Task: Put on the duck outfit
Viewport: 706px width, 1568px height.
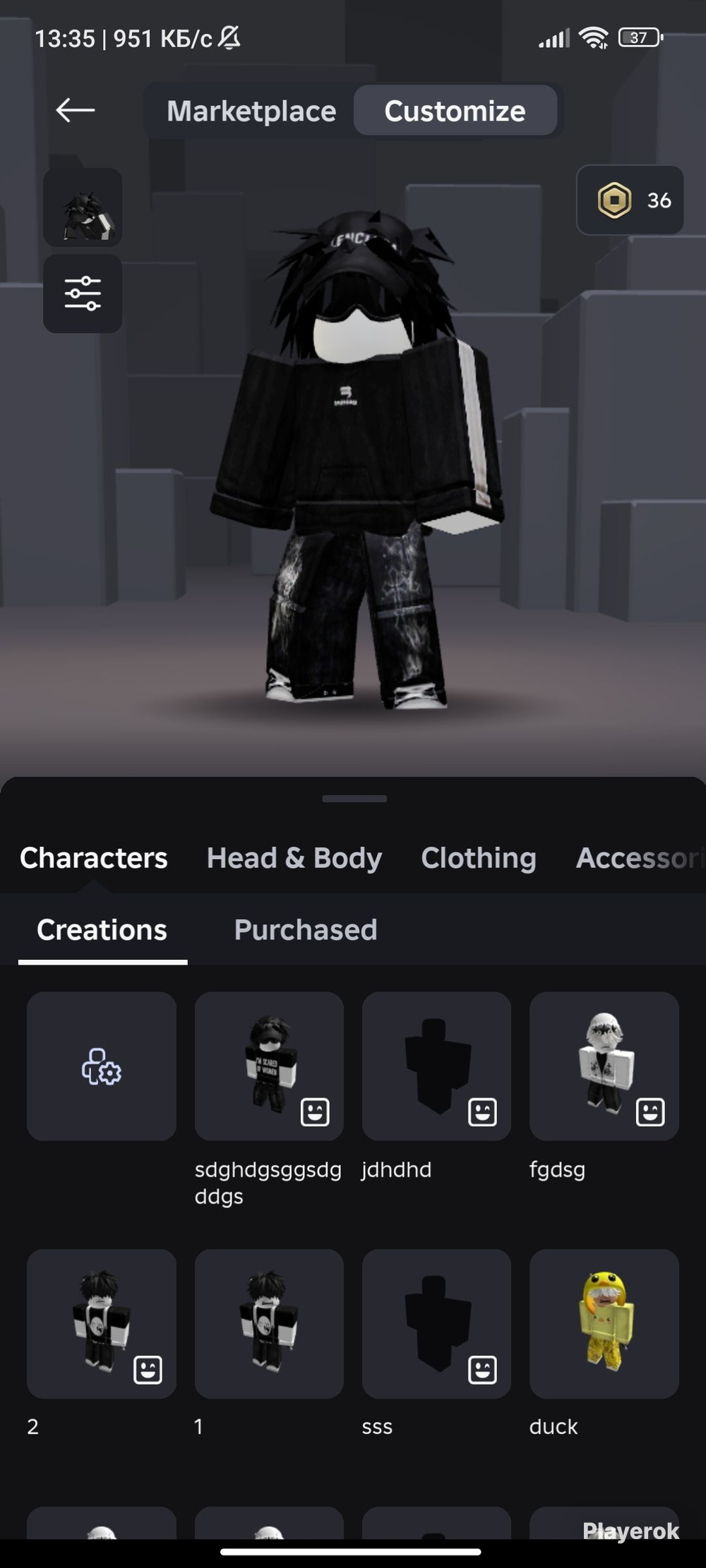Action: click(x=604, y=1323)
